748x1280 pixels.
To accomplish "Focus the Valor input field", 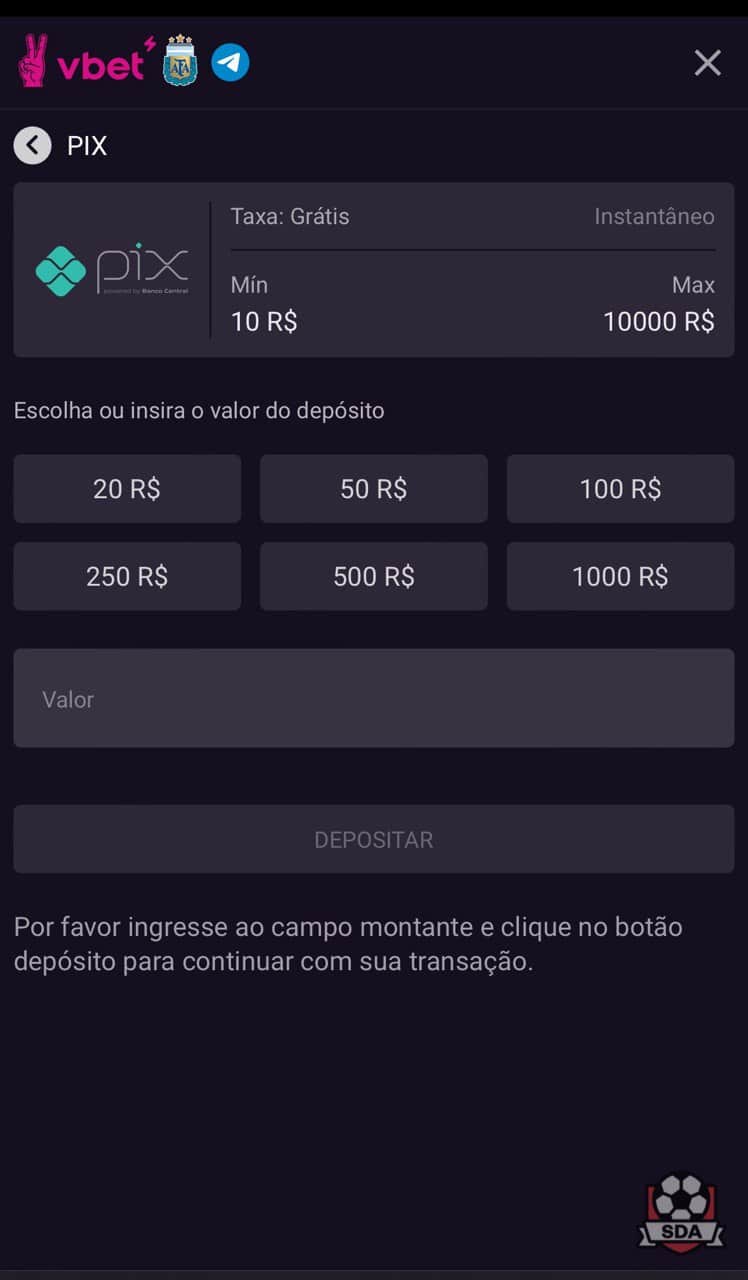I will (374, 698).
